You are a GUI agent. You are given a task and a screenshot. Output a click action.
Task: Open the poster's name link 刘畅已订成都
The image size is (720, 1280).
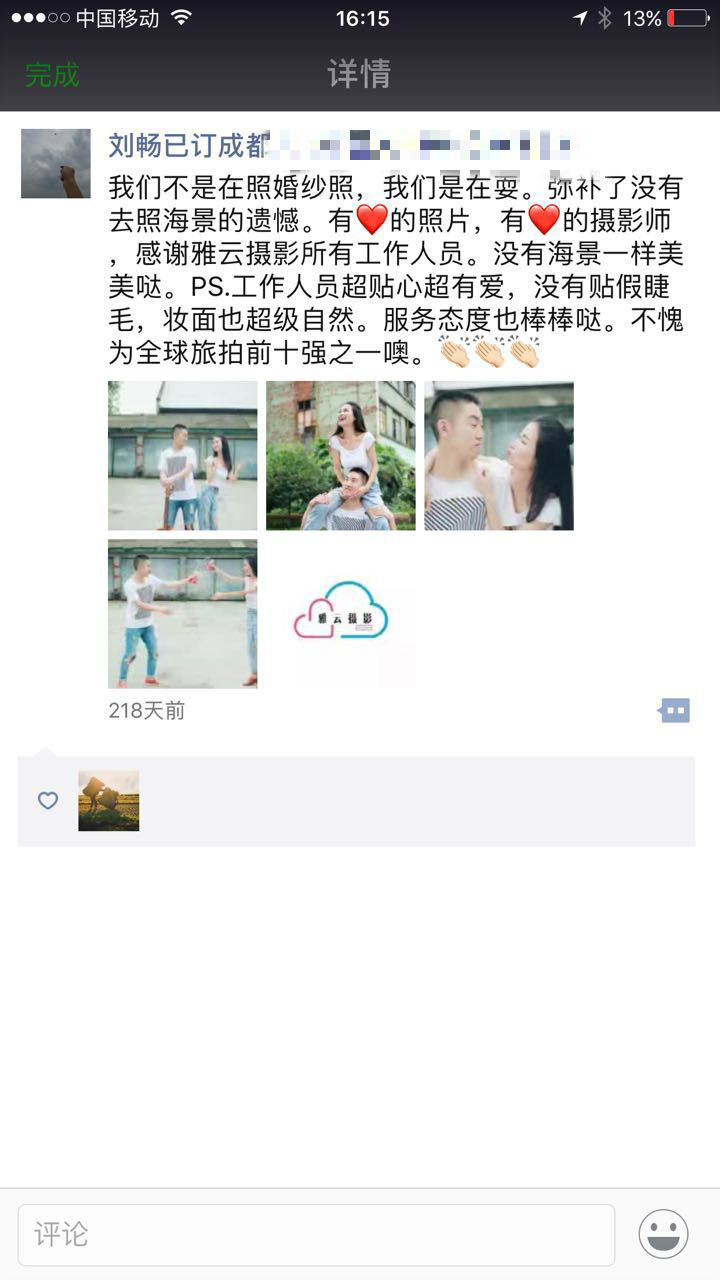tap(188, 146)
